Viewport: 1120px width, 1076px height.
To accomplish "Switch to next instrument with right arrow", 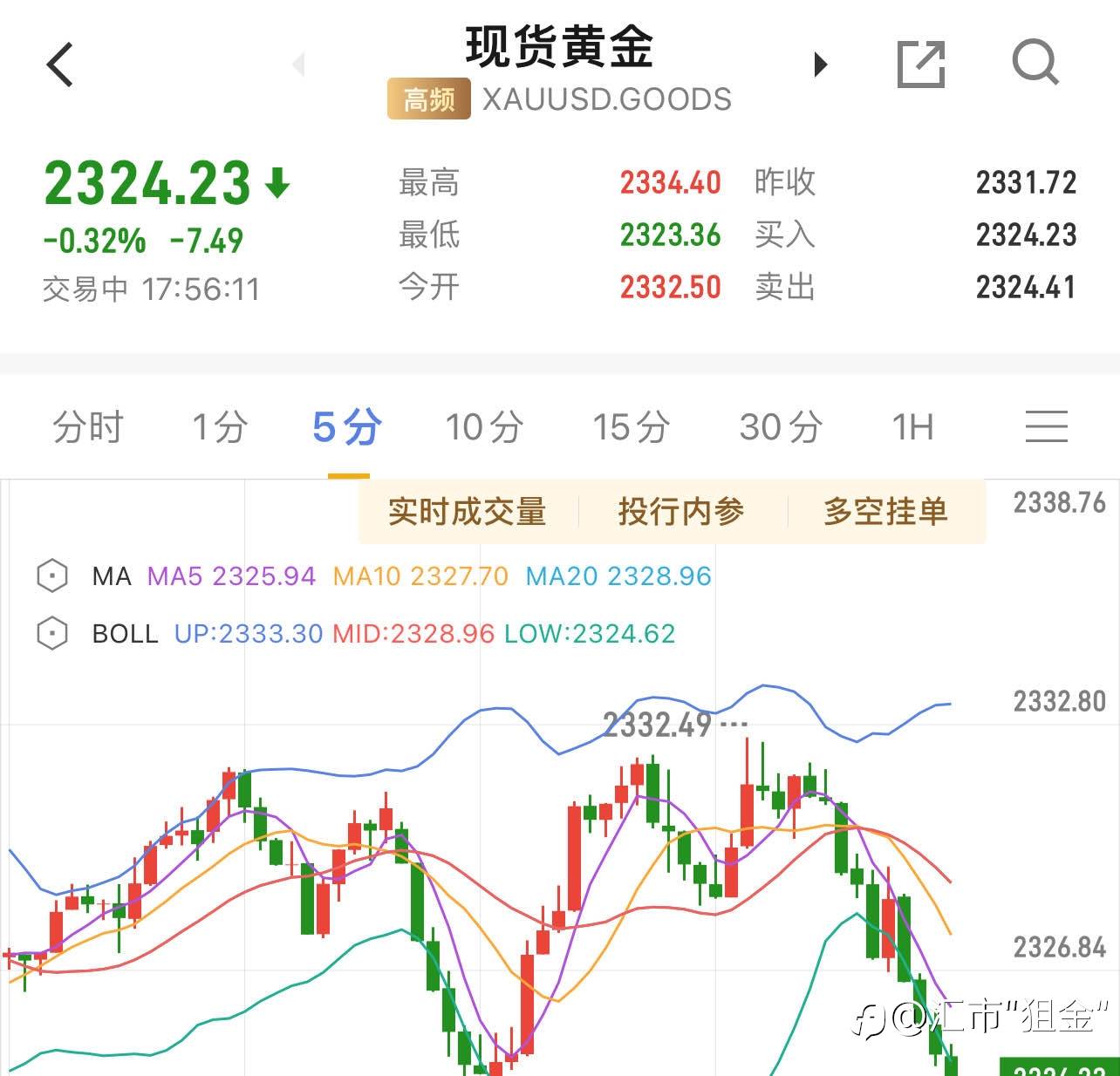I will (820, 64).
